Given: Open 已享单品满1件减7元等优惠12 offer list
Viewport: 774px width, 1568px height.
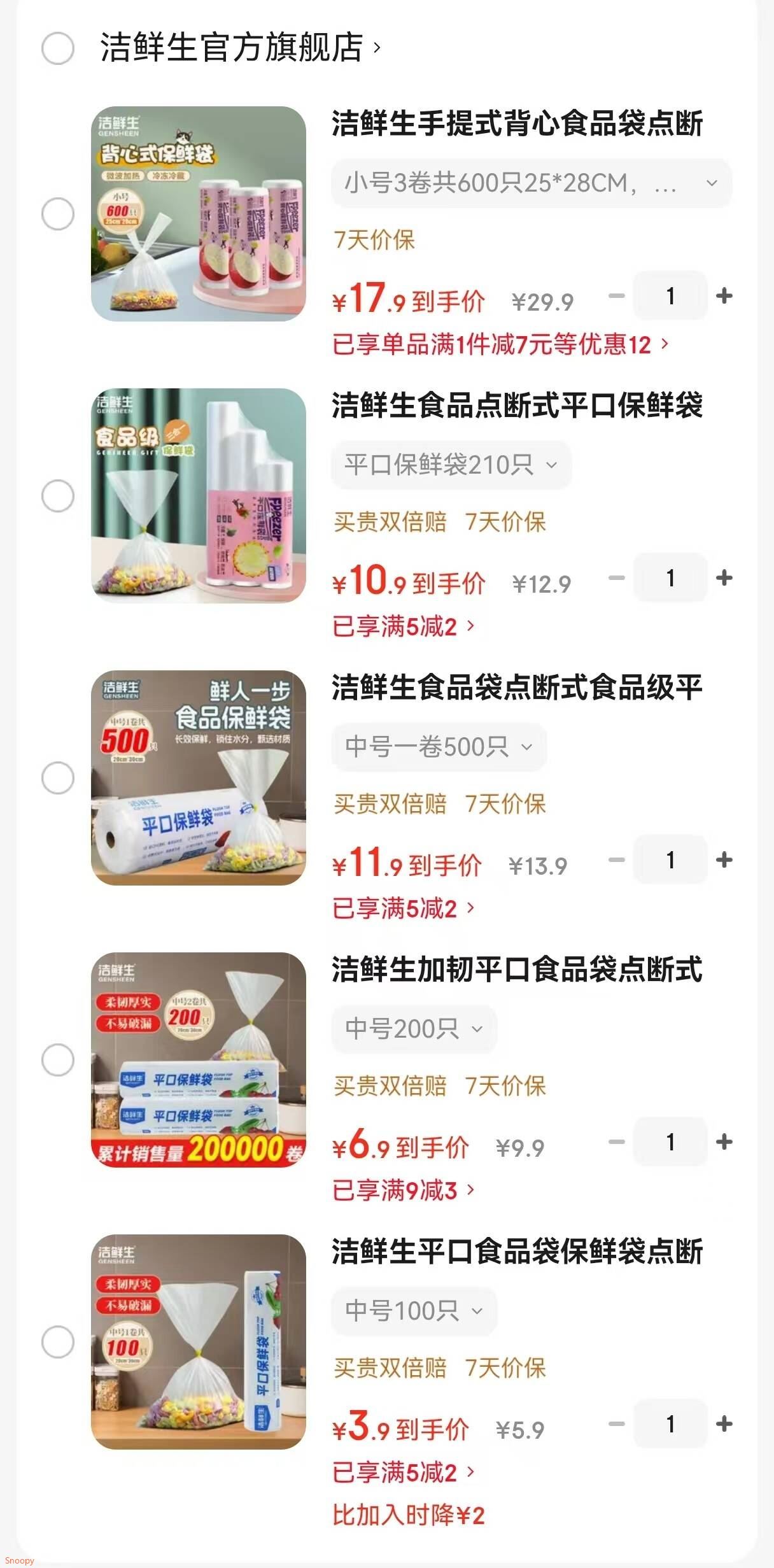Looking at the screenshot, I should point(496,344).
